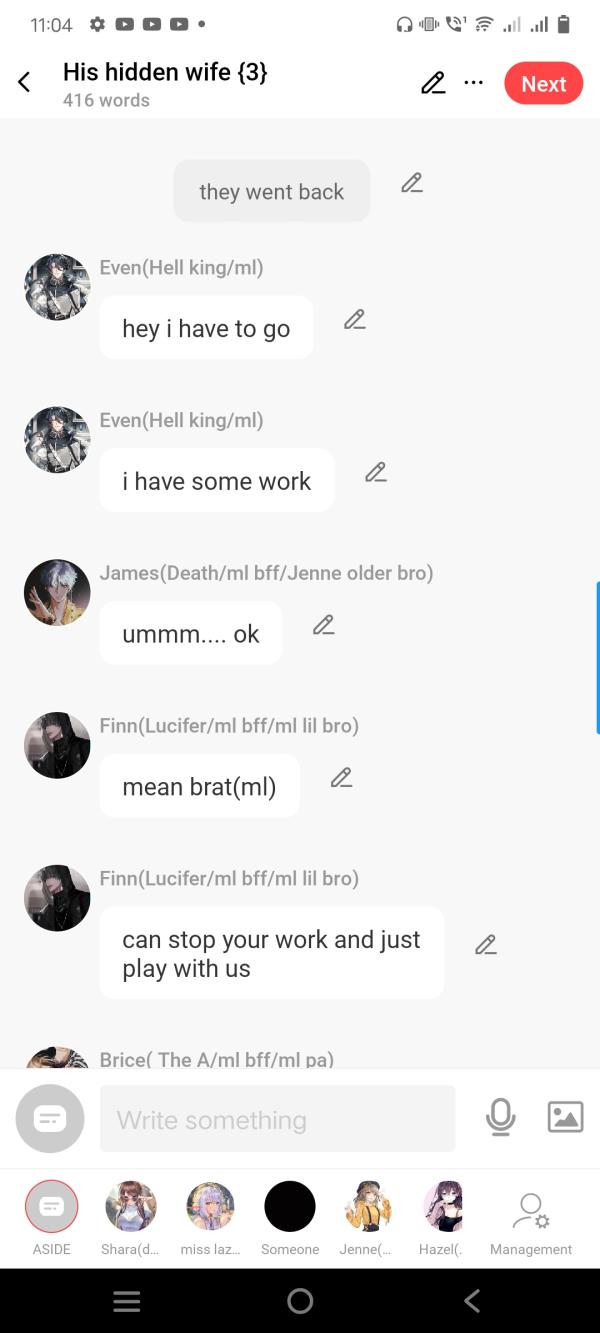Image resolution: width=600 pixels, height=1333 pixels.
Task: Open the three-dot overflow menu
Action: click(x=473, y=83)
